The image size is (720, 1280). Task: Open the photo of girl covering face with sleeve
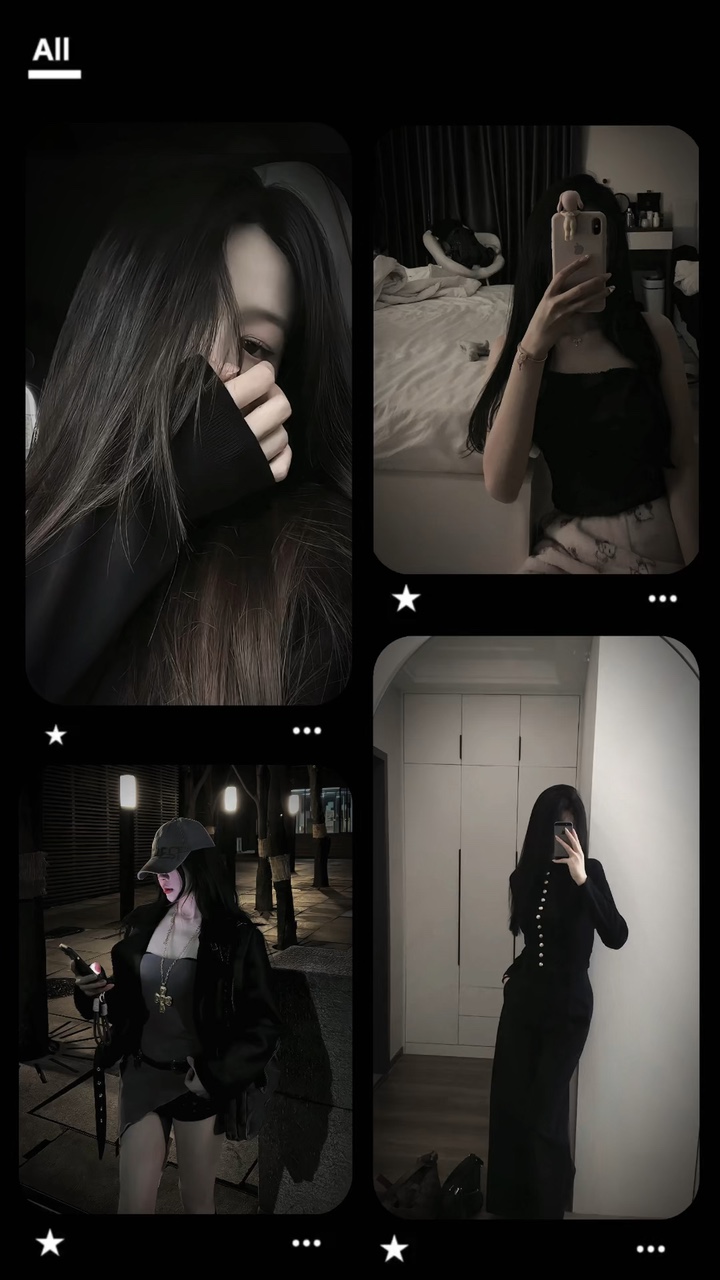click(x=188, y=414)
